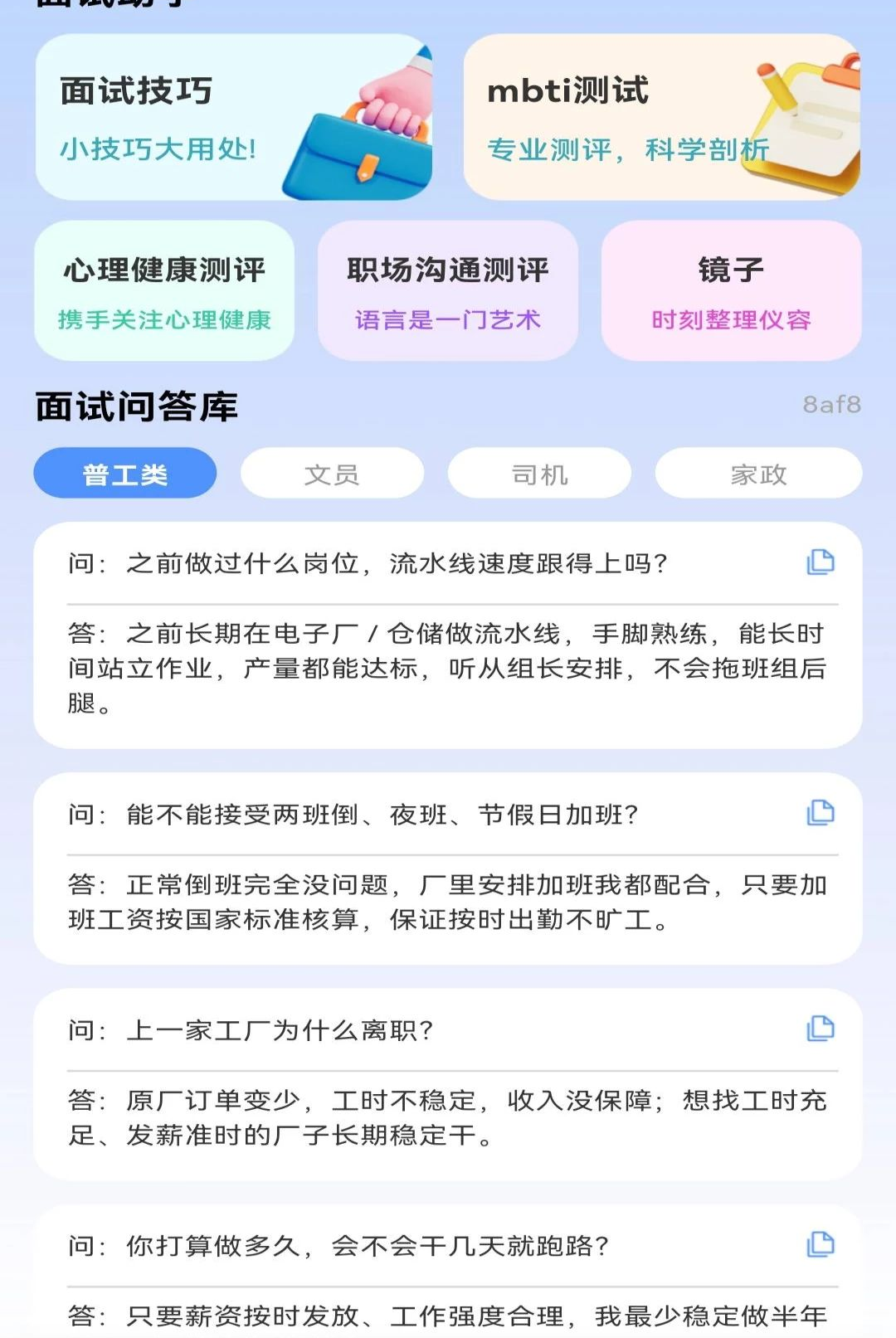Copy the answer about 打算做多久

tap(821, 1244)
